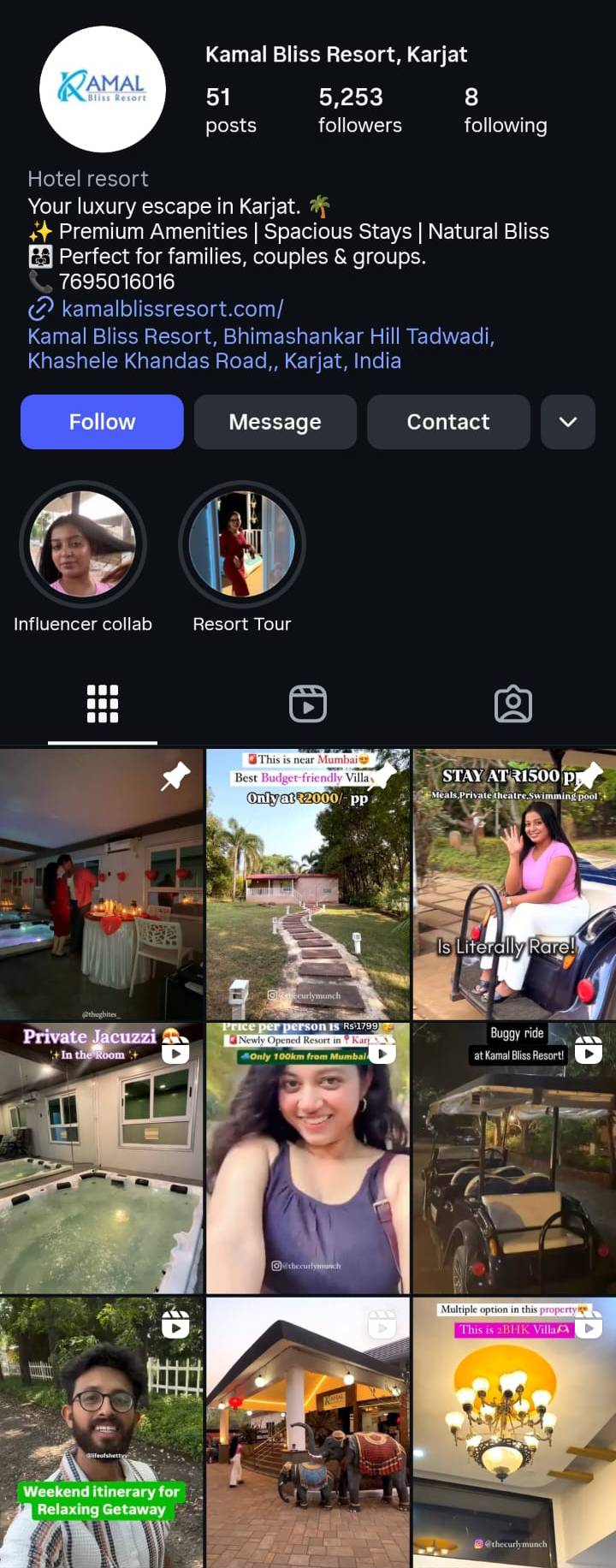The image size is (616, 1568).
Task: Open the pinned romantic dinner post
Action: coord(102,884)
